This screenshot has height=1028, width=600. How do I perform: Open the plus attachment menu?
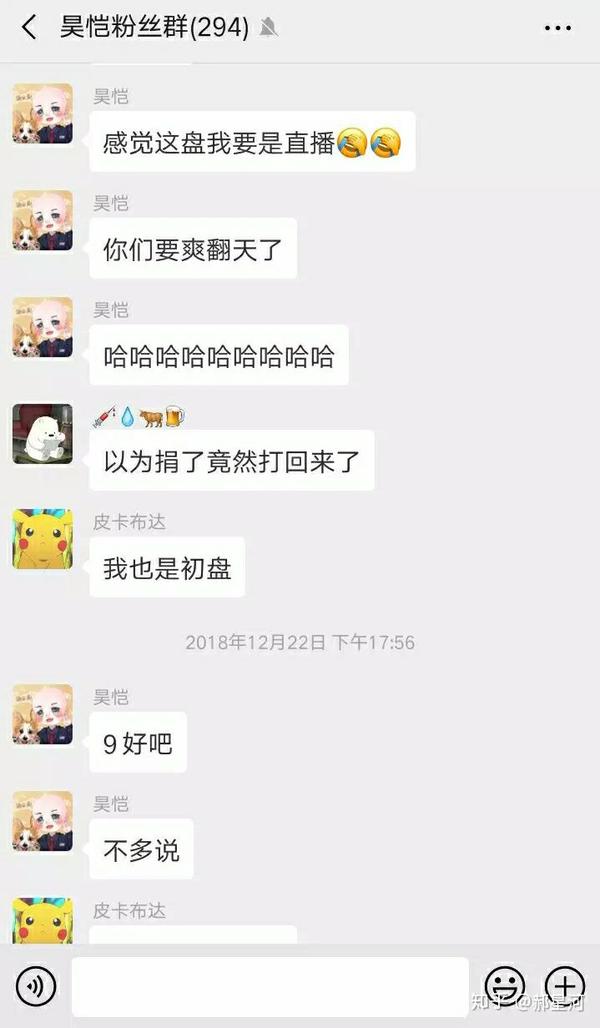[x=565, y=986]
